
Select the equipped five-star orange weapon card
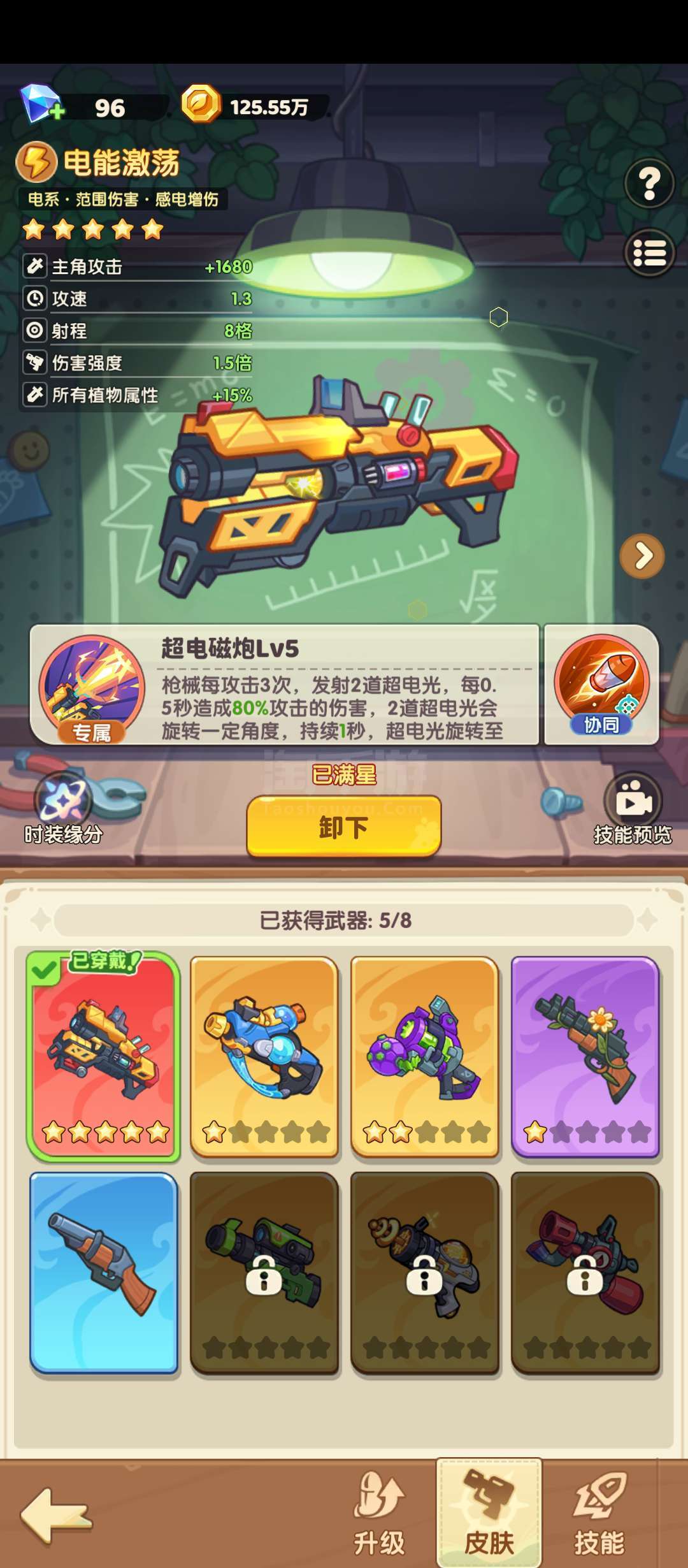(103, 1056)
